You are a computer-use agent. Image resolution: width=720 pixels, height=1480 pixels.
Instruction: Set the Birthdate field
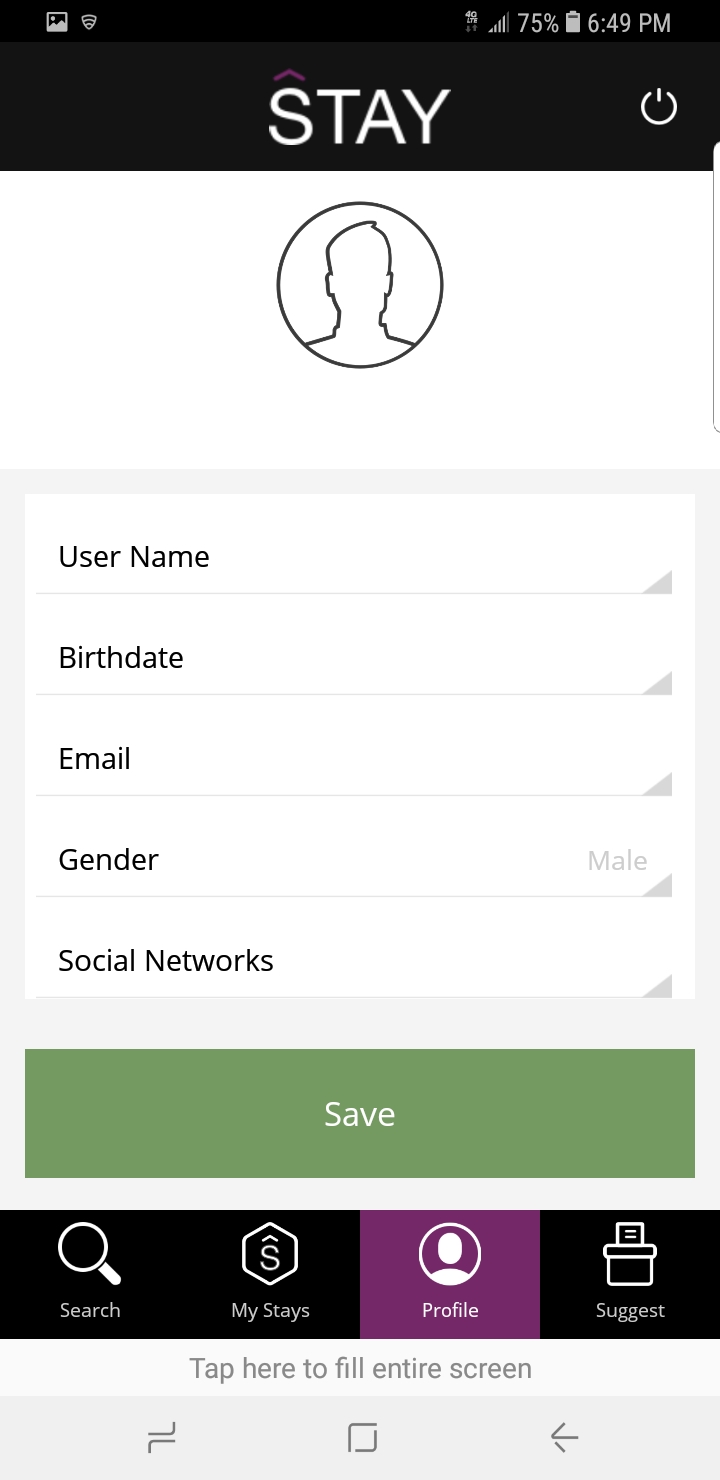[x=354, y=658]
